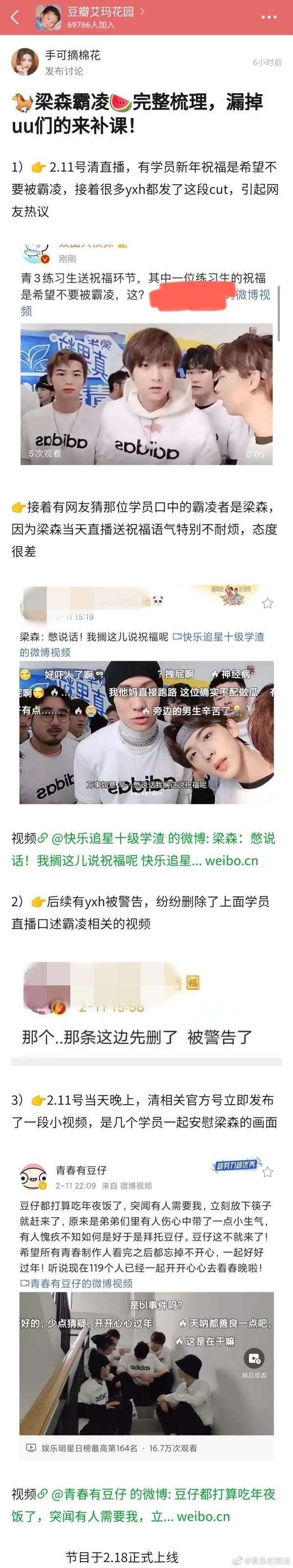Go back using the header arrow

[x=15, y=17]
